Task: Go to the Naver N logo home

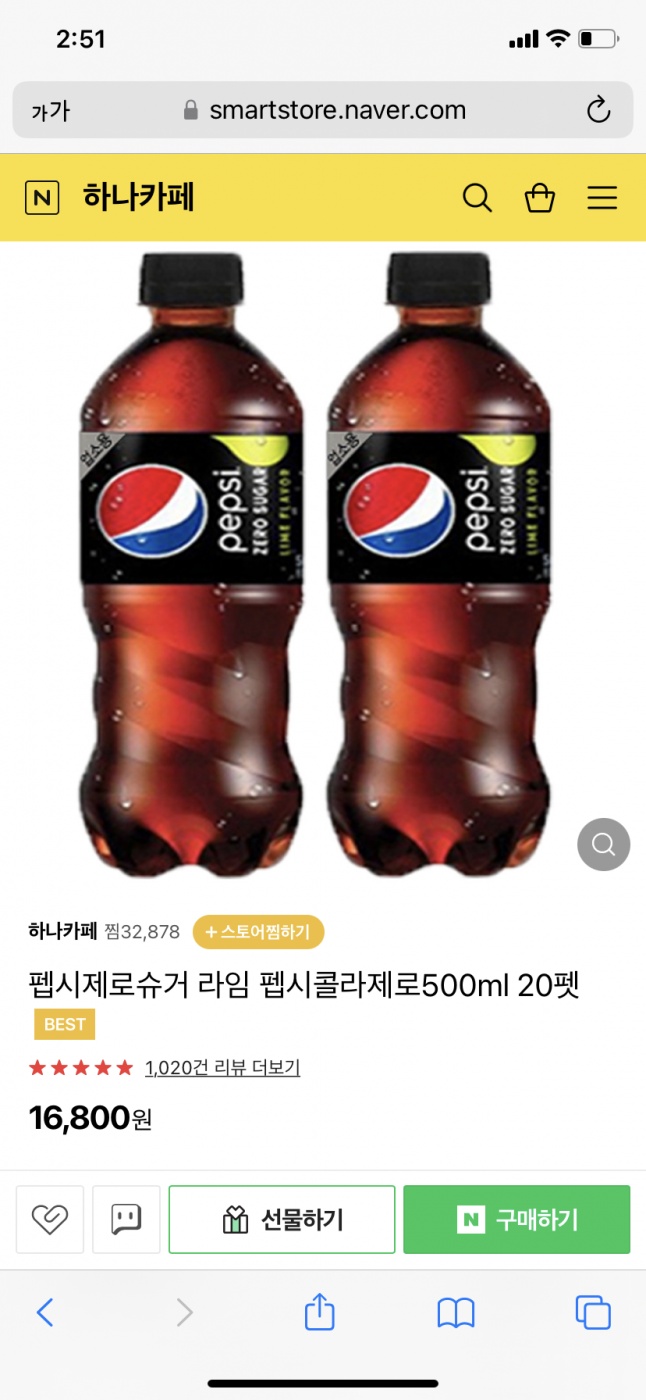Action: tap(42, 198)
